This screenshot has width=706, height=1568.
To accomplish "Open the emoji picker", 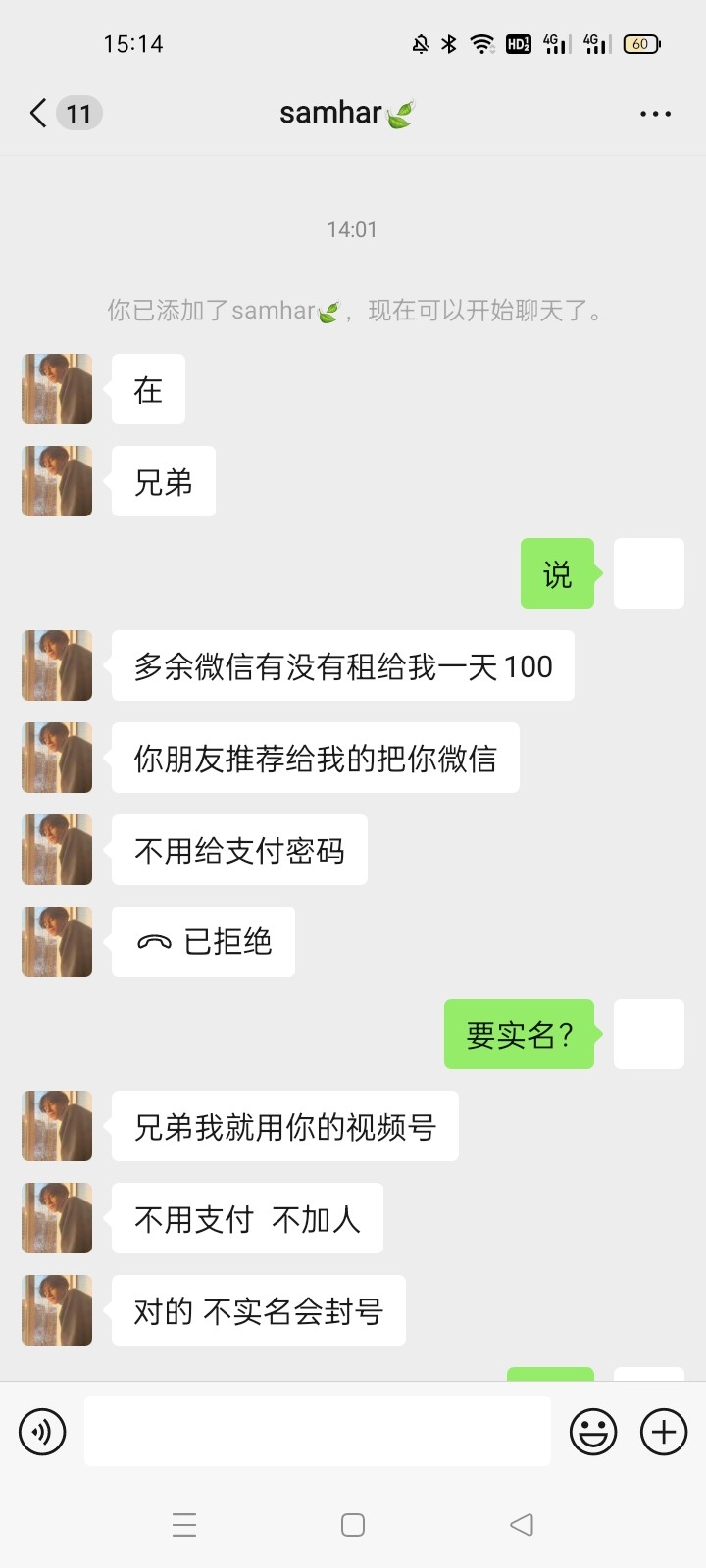I will tap(593, 1432).
